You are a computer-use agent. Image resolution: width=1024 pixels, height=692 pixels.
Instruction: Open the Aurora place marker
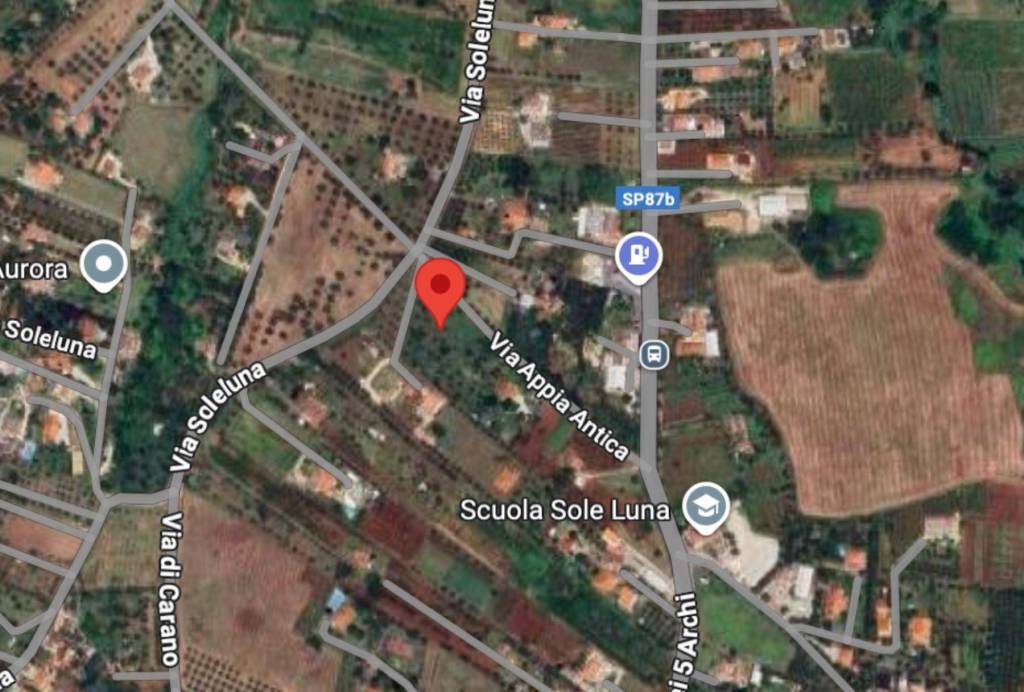[104, 265]
